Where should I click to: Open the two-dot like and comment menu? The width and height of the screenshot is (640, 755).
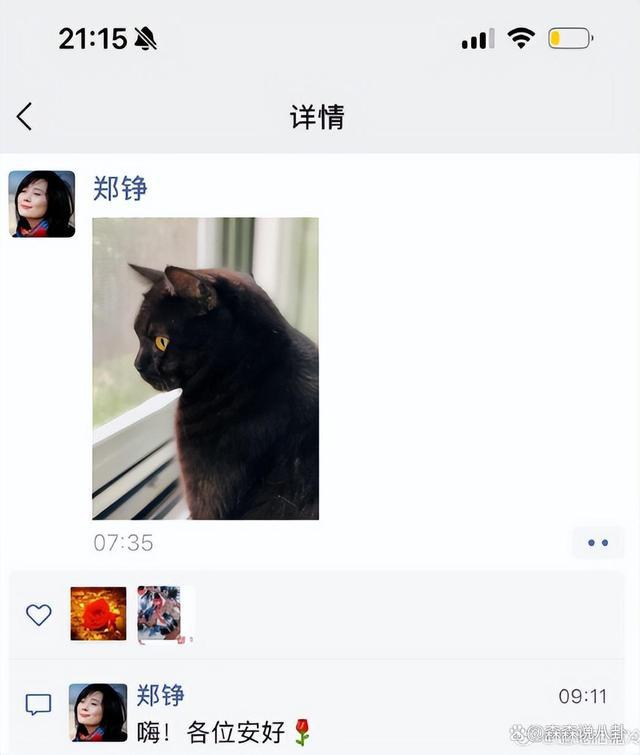click(598, 543)
